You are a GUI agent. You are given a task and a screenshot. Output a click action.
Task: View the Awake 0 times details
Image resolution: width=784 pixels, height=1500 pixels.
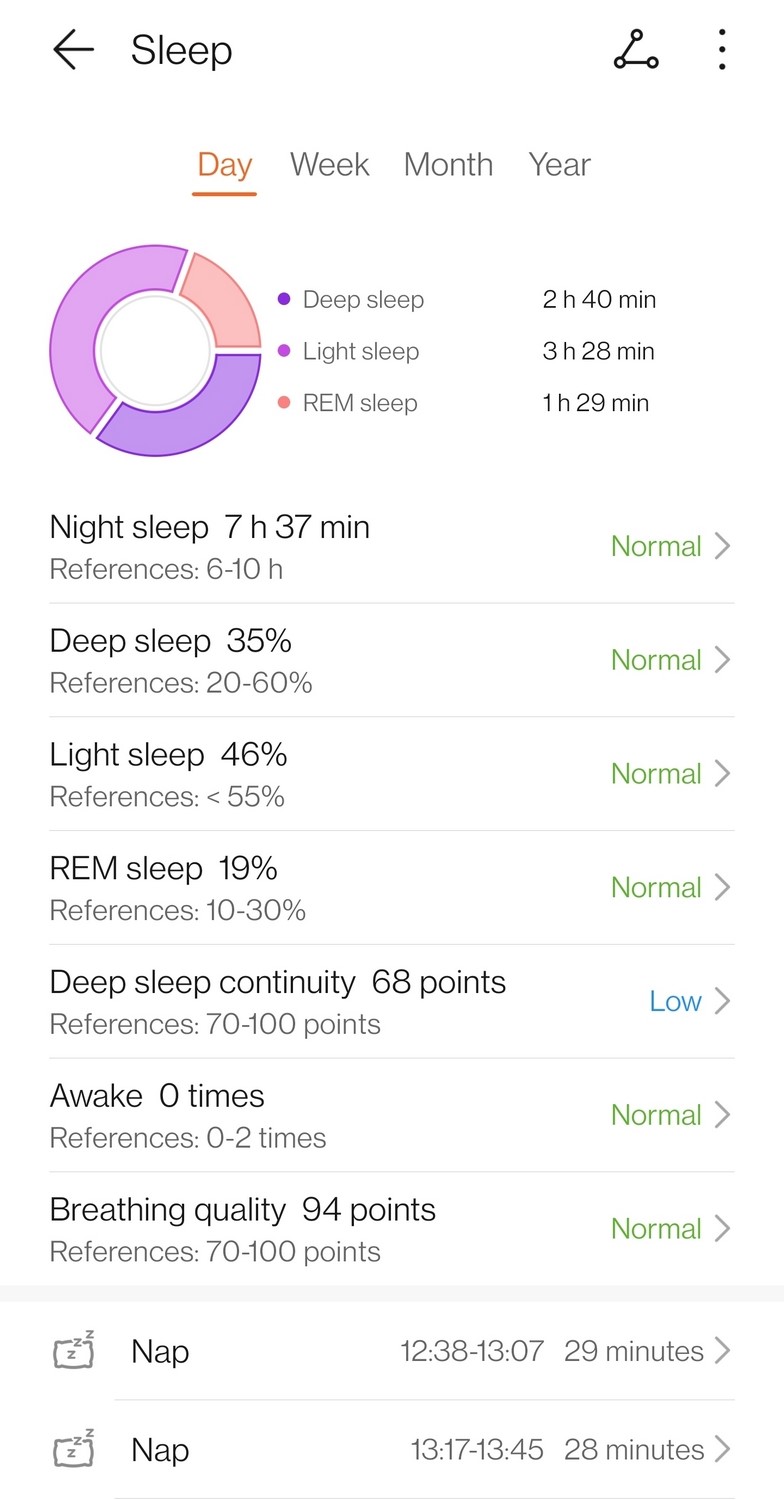coord(391,1116)
